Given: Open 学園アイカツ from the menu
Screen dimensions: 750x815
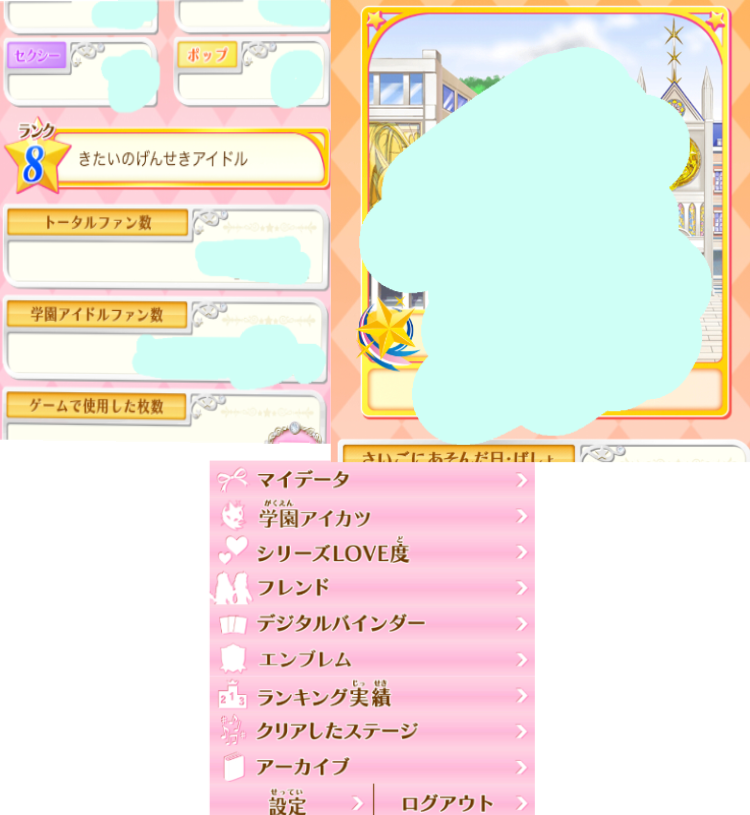Looking at the screenshot, I should (372, 516).
